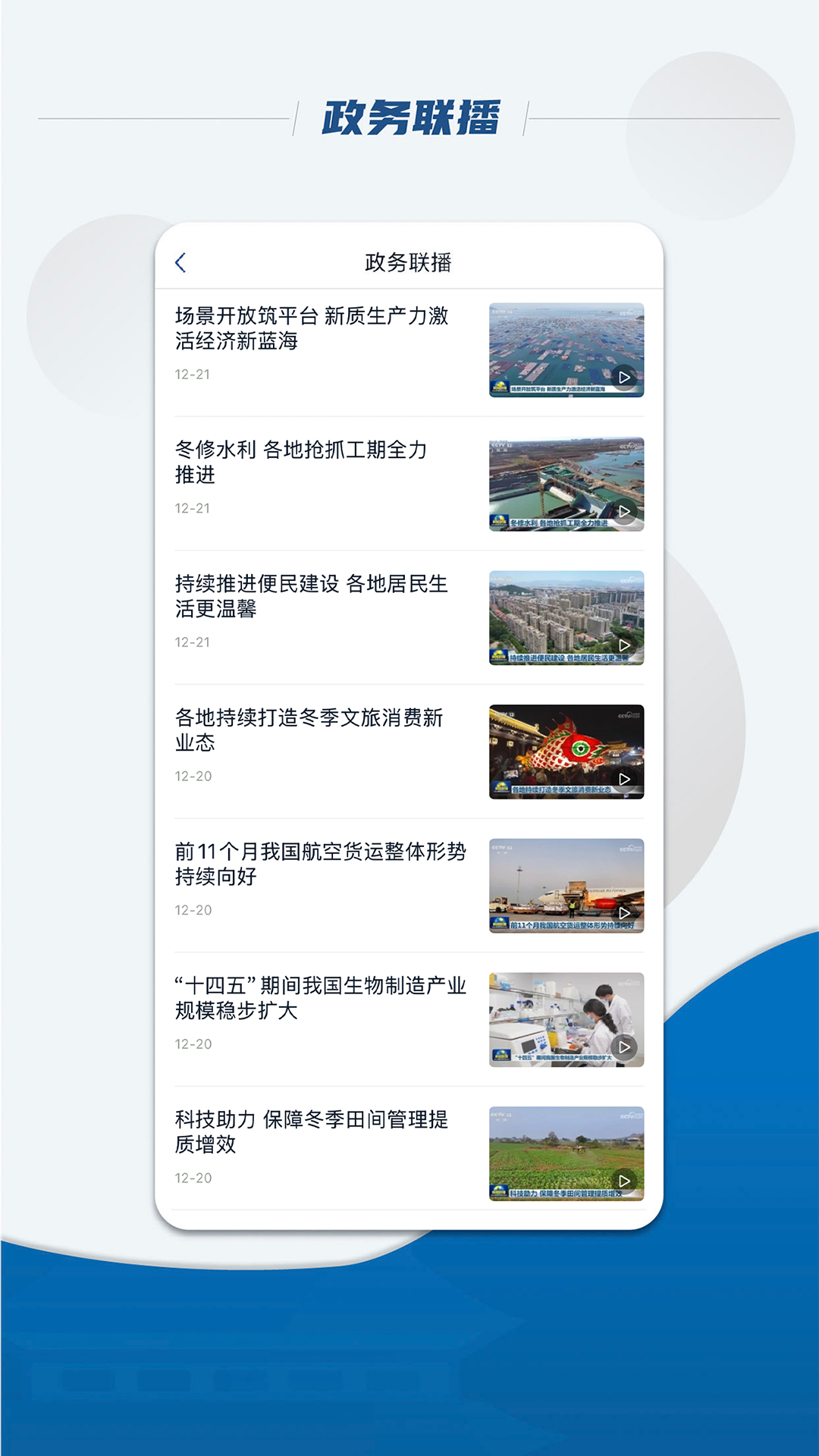
Task: Play the 场景开放筑平台 video
Action: pos(624,375)
